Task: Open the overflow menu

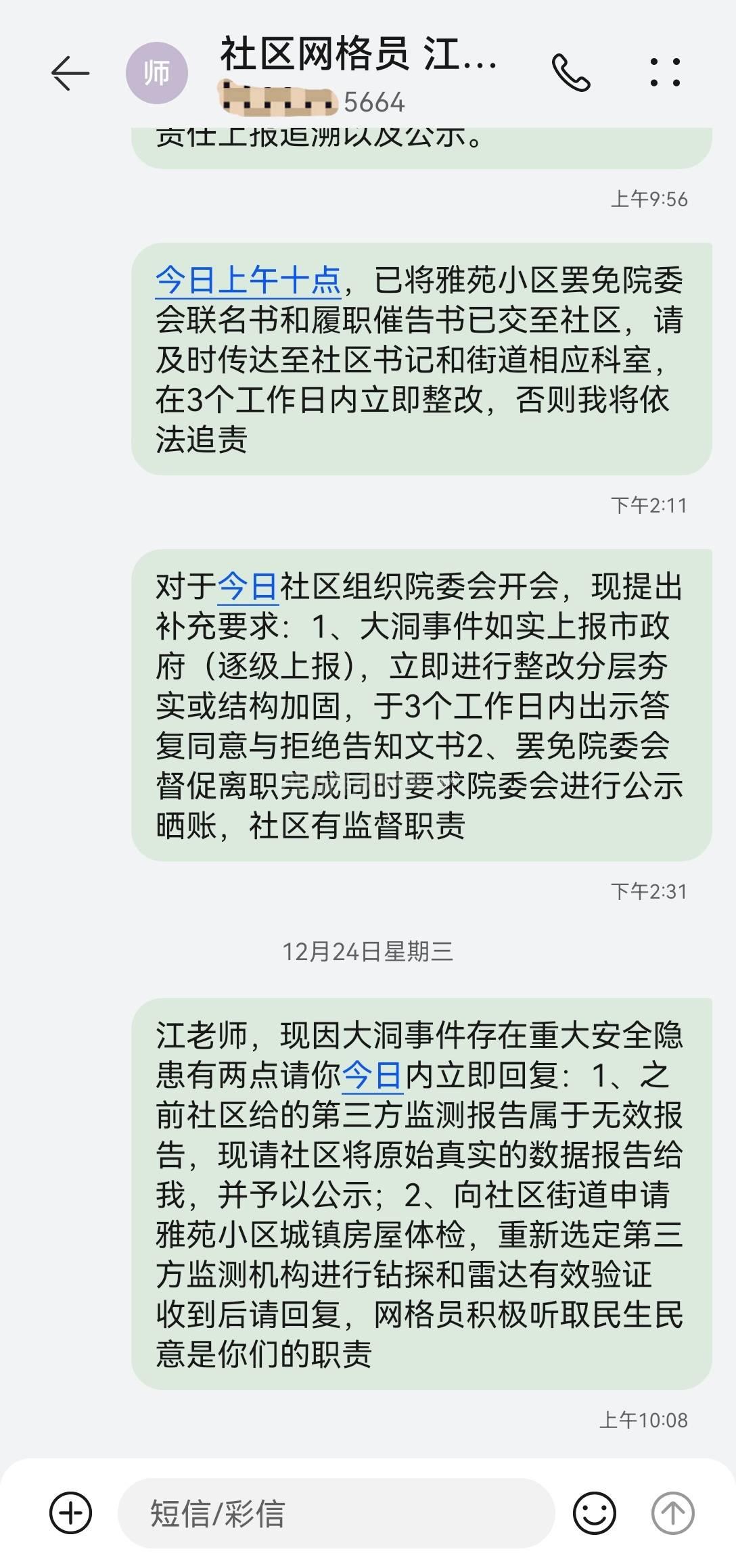Action: [664, 73]
